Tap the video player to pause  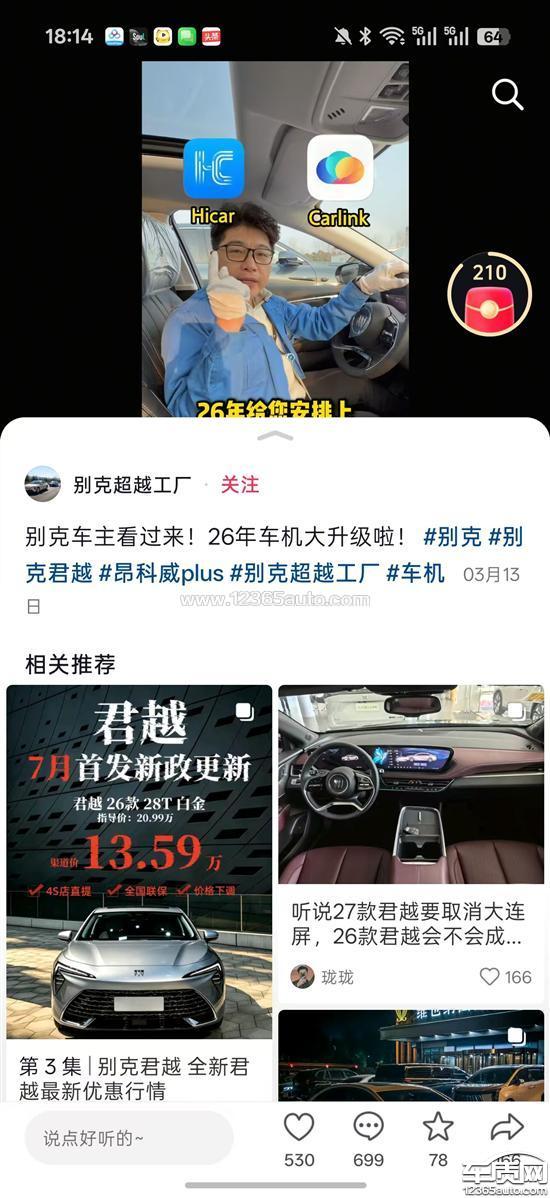pos(275,238)
